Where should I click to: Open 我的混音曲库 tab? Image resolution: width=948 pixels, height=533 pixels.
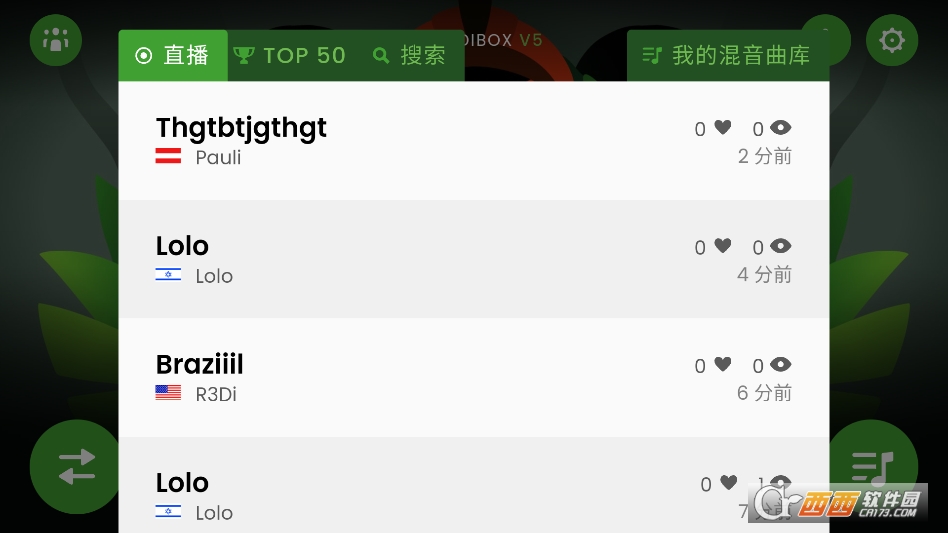point(727,55)
